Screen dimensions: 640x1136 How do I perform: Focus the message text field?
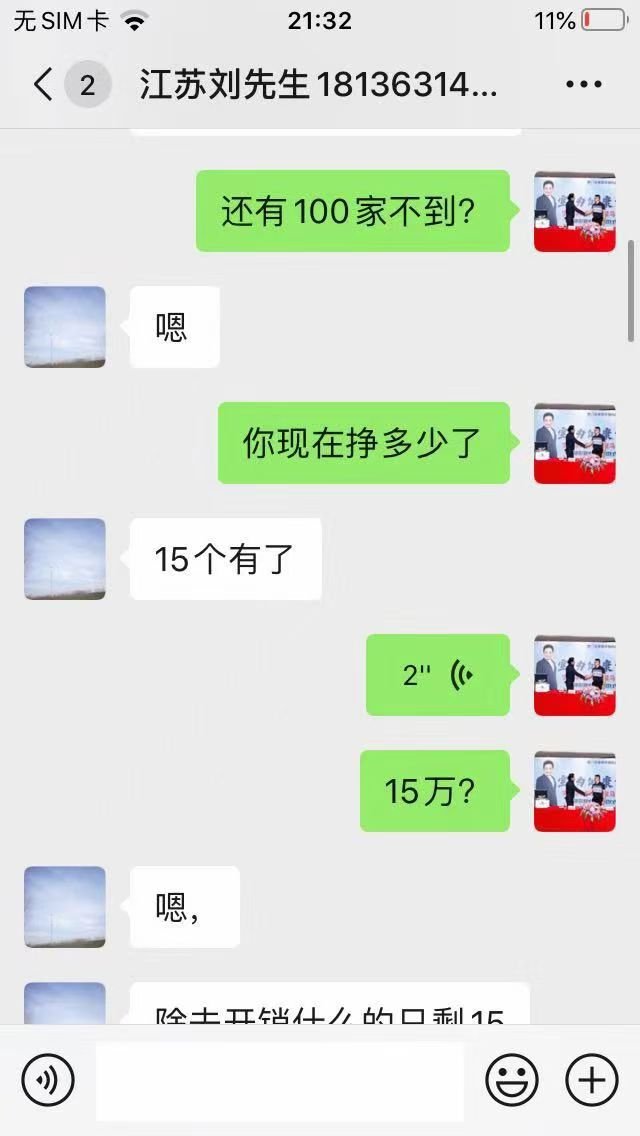point(280,1081)
